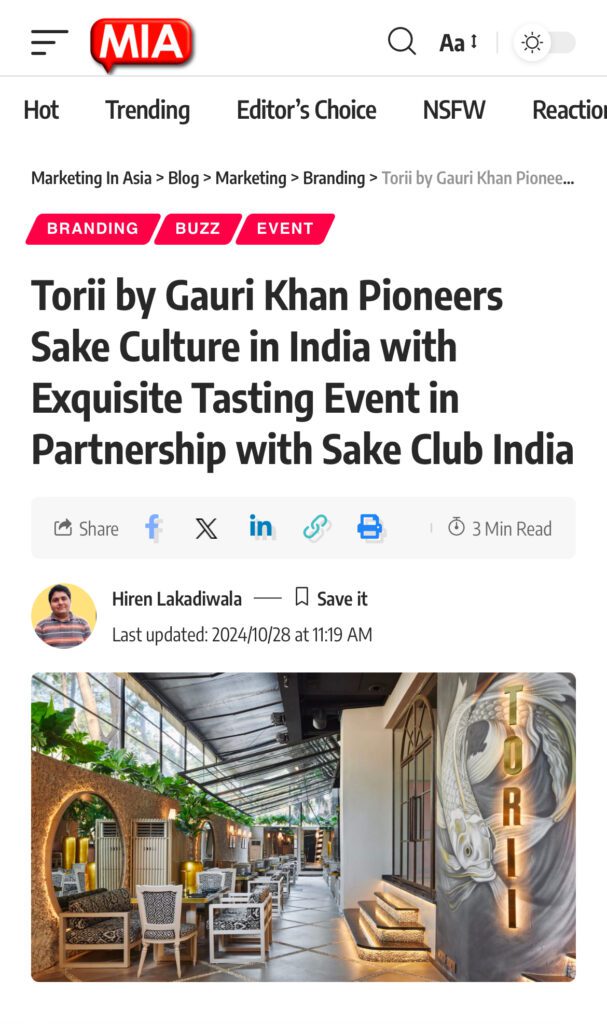Viewport: 607px width, 1024px height.
Task: Select the BRANDING category tag
Action: (92, 228)
